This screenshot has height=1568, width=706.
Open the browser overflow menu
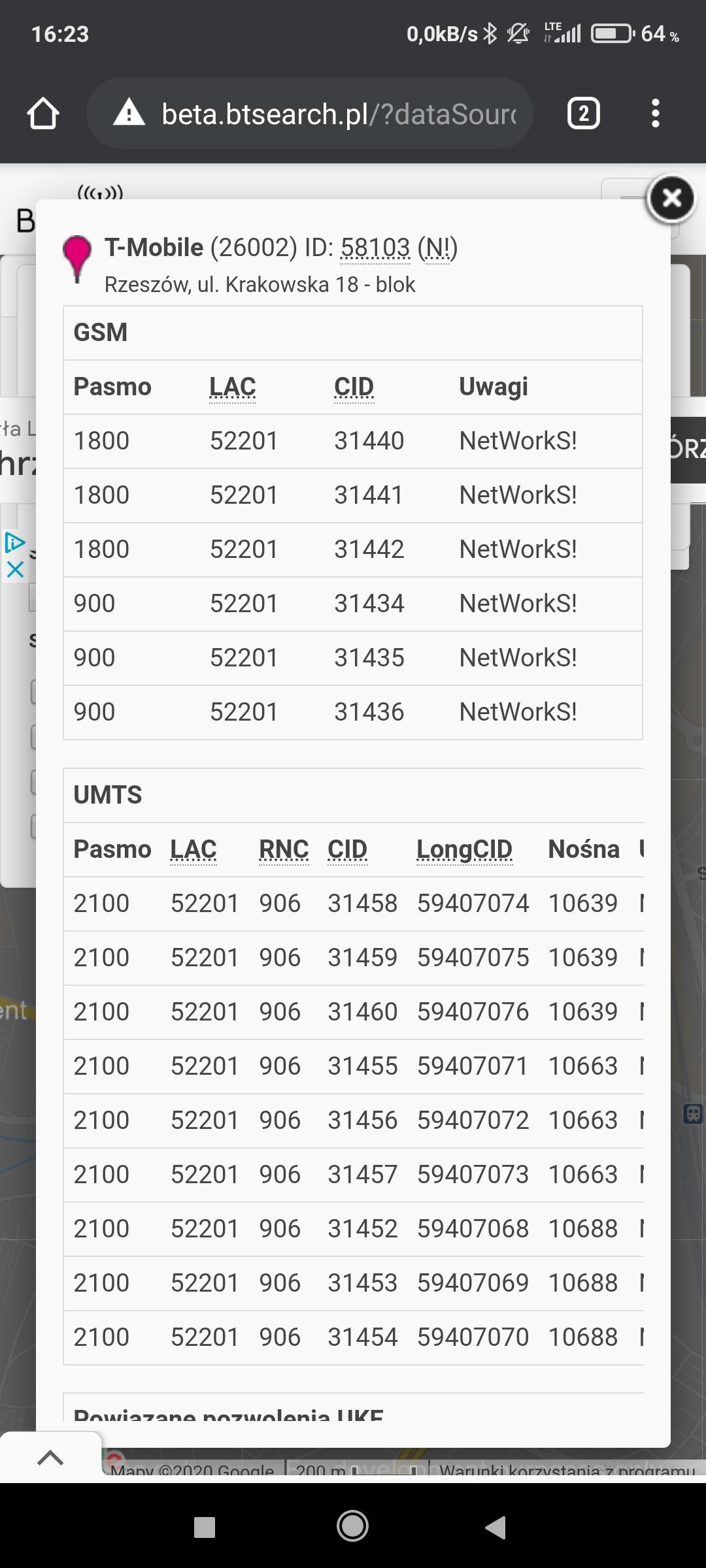click(655, 114)
